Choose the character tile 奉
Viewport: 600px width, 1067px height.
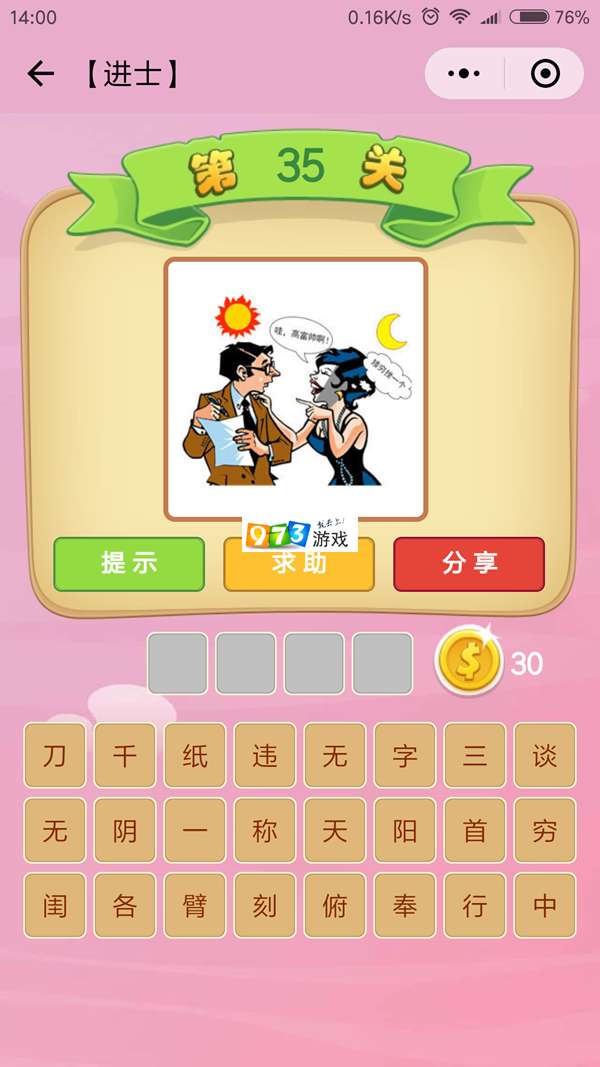tap(405, 905)
